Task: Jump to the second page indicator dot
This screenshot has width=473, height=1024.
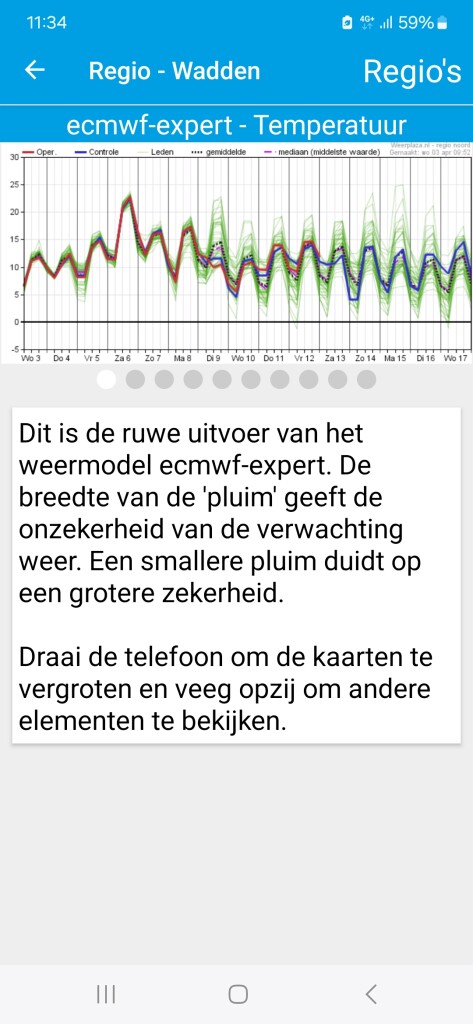Action: pos(135,379)
